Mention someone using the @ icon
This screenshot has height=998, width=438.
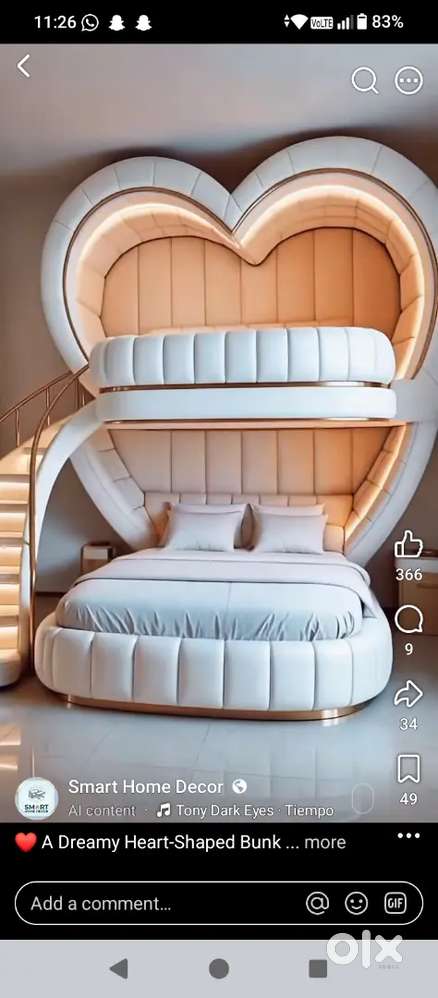[318, 903]
